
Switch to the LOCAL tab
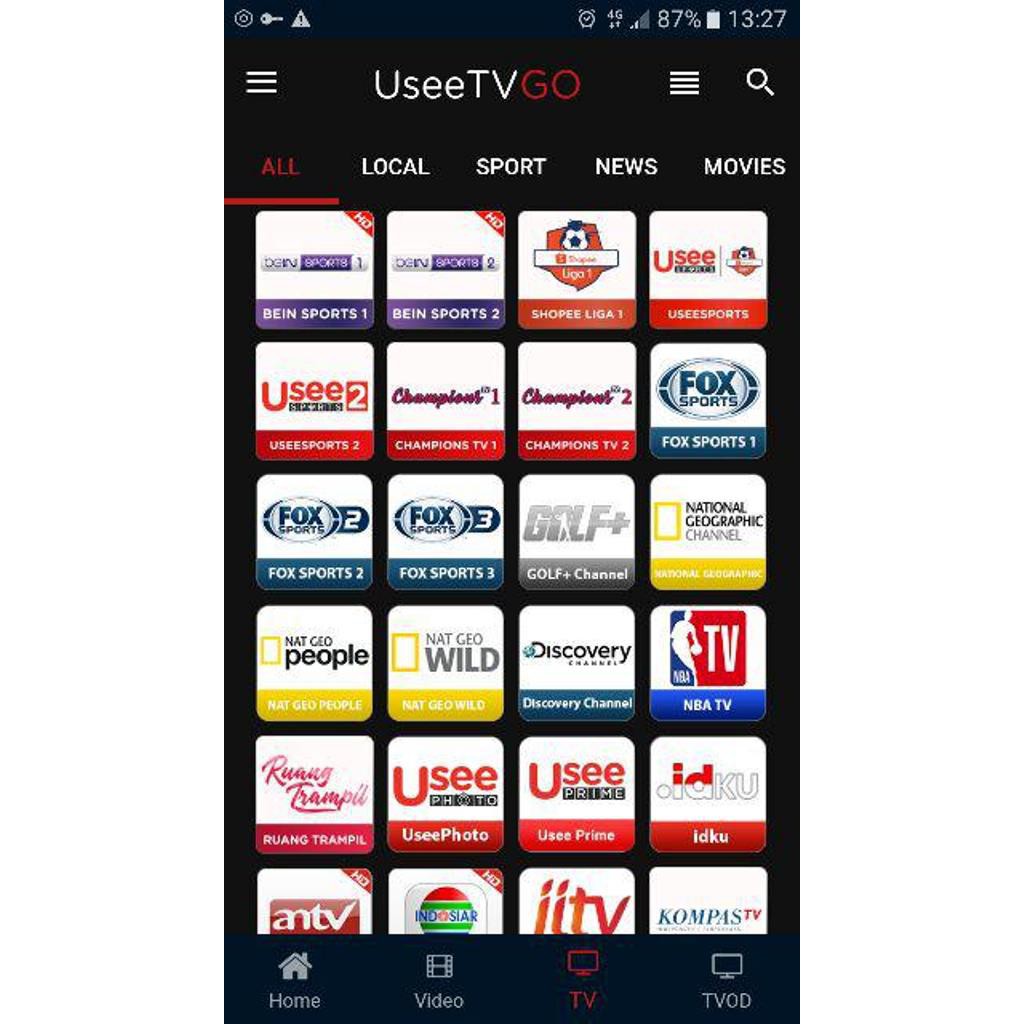tap(395, 167)
